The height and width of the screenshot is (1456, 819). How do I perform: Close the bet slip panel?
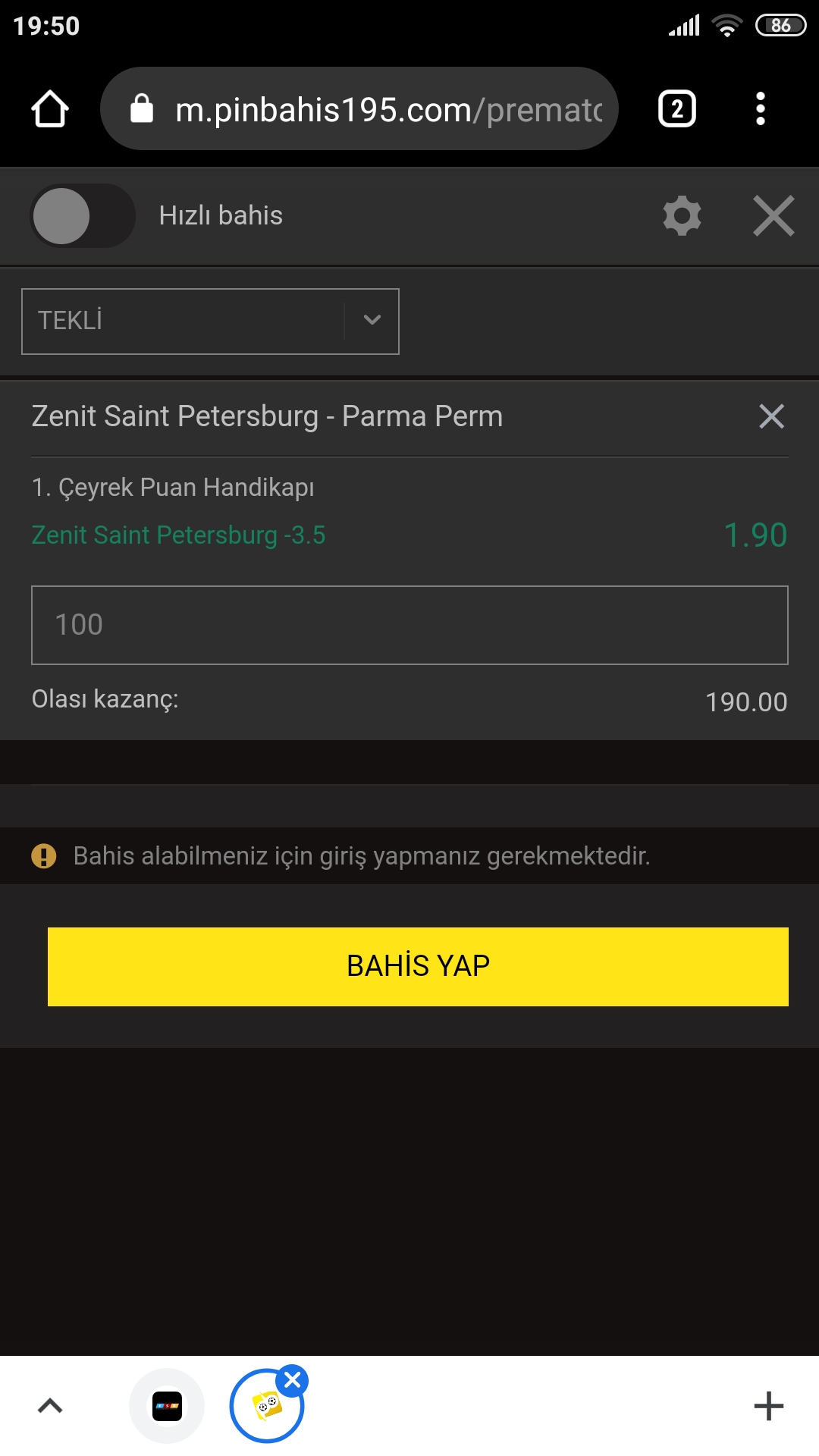(x=773, y=216)
